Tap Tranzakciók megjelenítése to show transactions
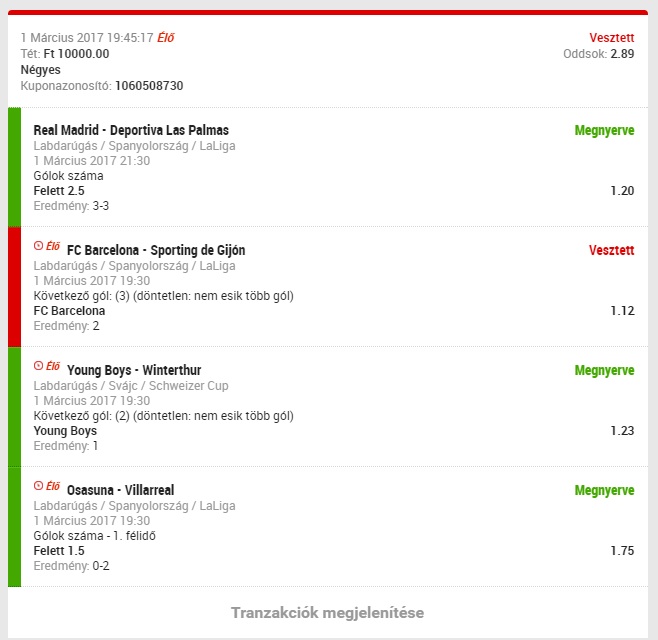The image size is (658, 640). [x=328, y=612]
